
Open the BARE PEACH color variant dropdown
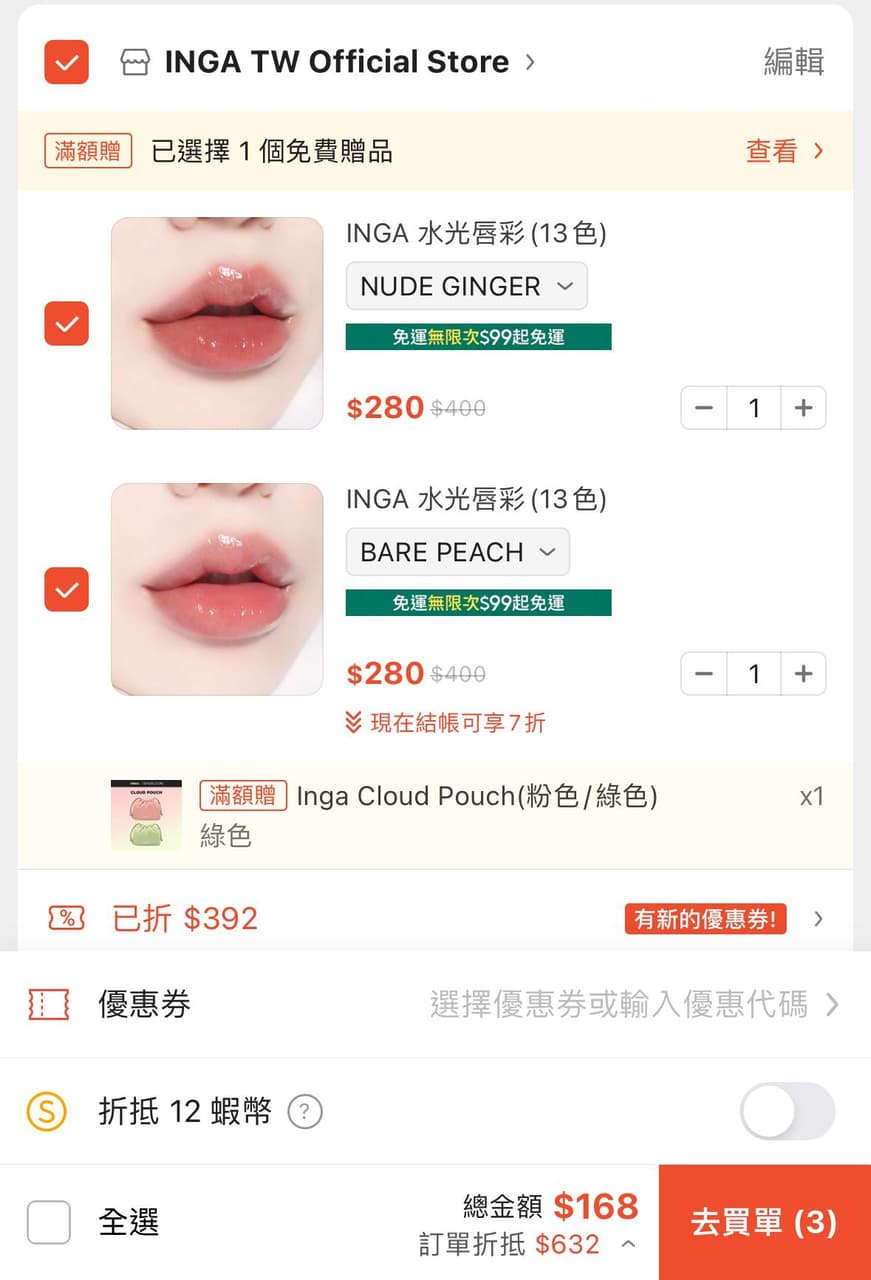pyautogui.click(x=457, y=551)
